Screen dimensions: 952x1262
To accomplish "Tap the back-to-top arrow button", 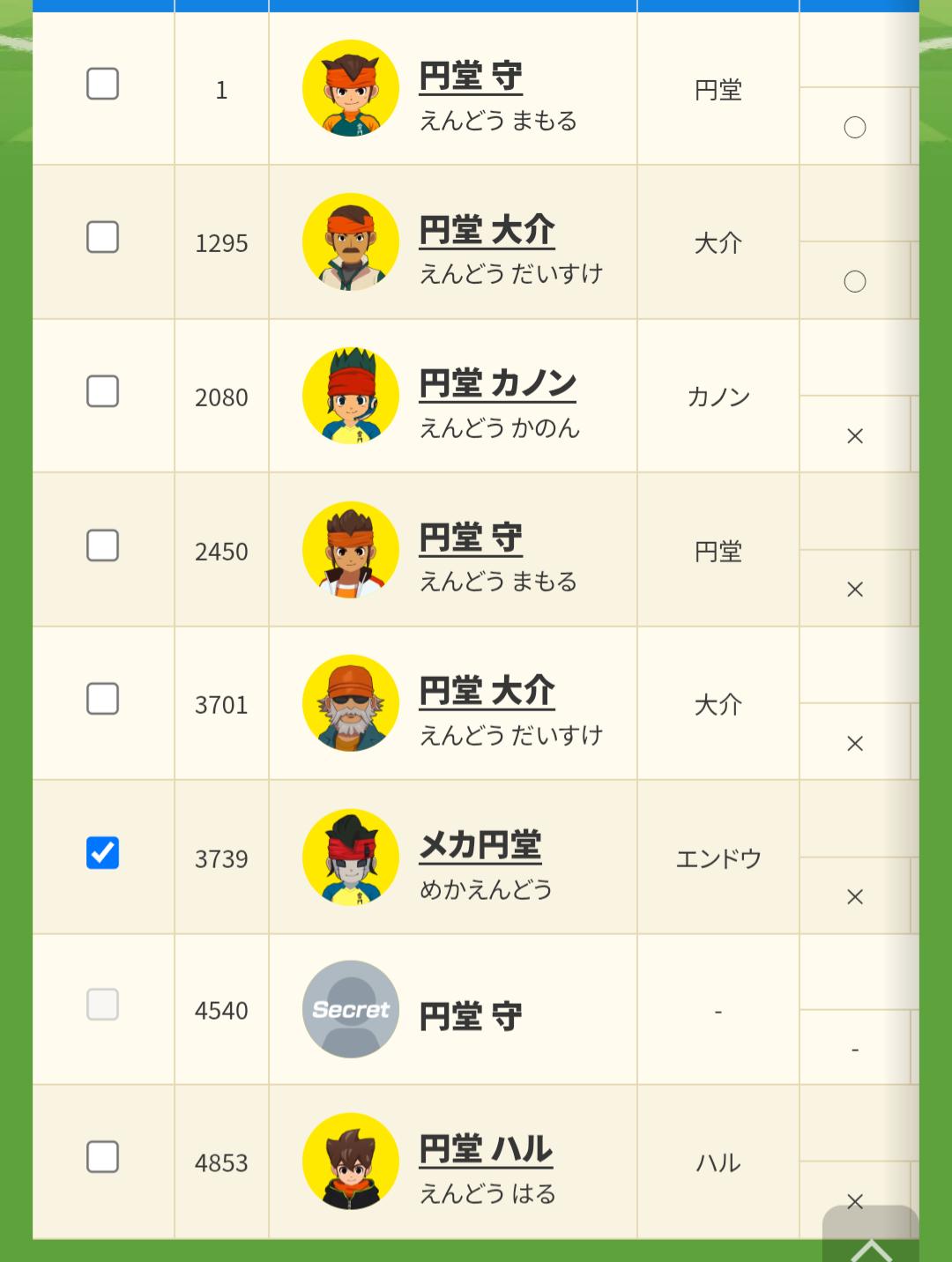I will [871, 1240].
